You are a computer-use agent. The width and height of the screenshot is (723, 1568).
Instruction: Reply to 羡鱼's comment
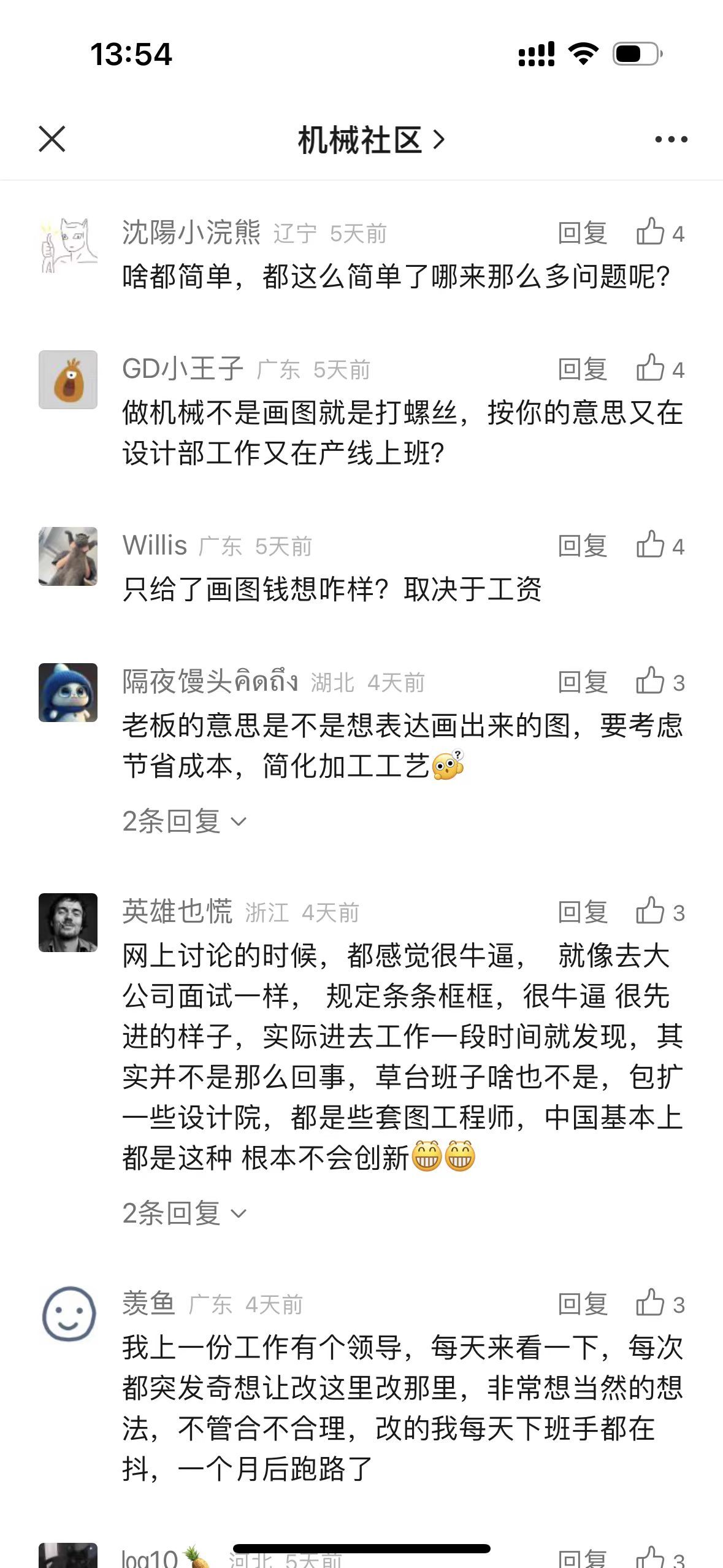pos(582,1305)
